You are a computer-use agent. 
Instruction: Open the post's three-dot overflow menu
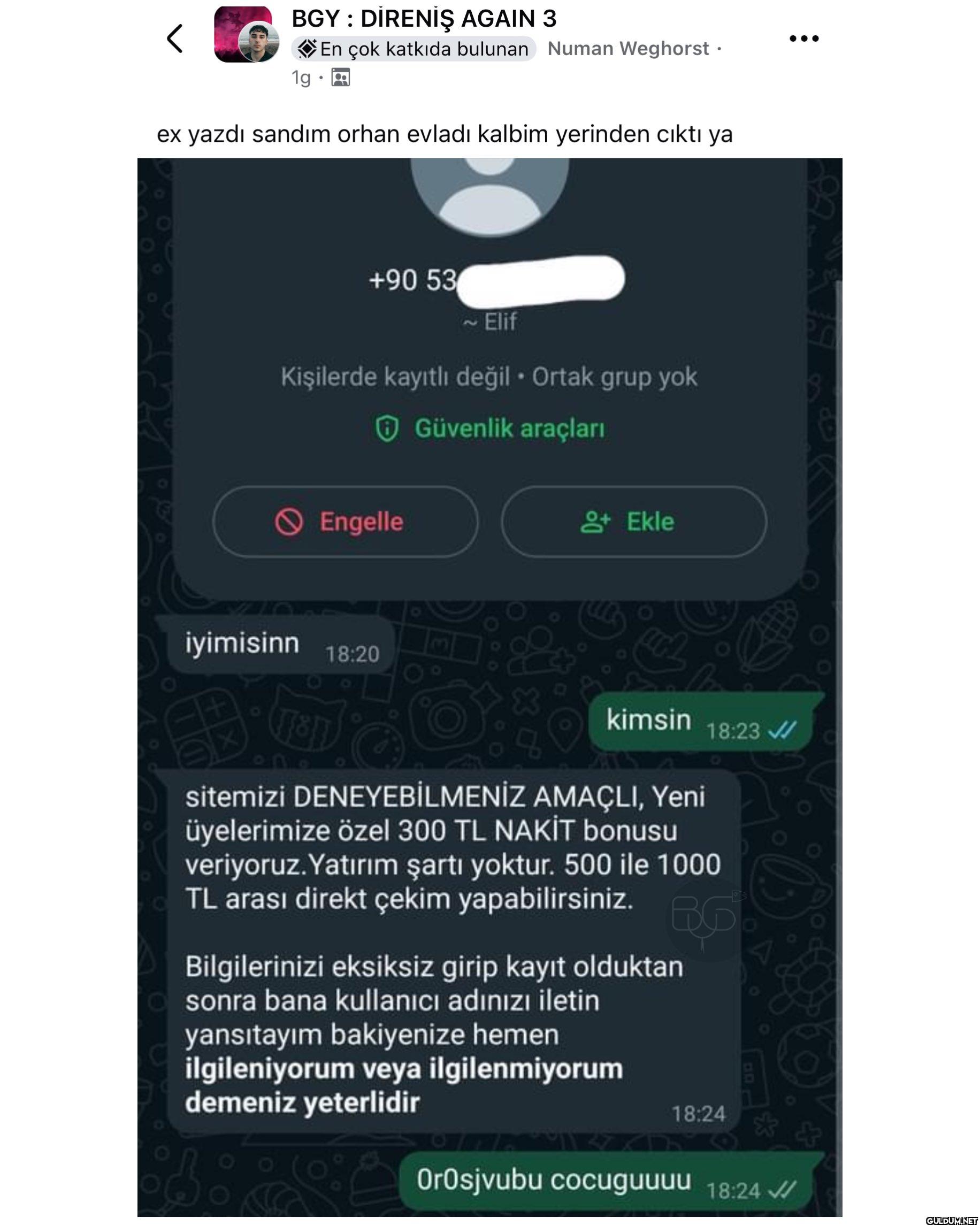[x=804, y=39]
